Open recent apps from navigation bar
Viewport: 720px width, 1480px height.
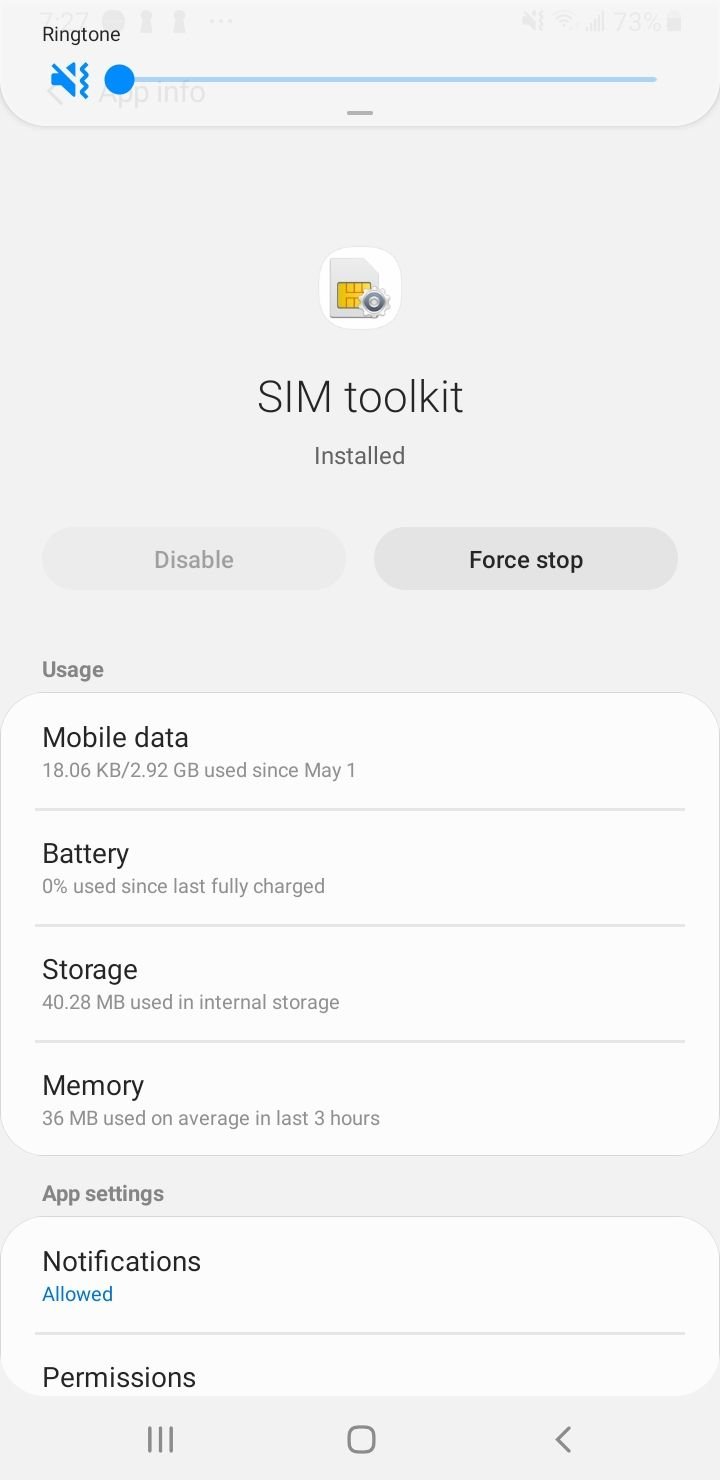point(160,1439)
